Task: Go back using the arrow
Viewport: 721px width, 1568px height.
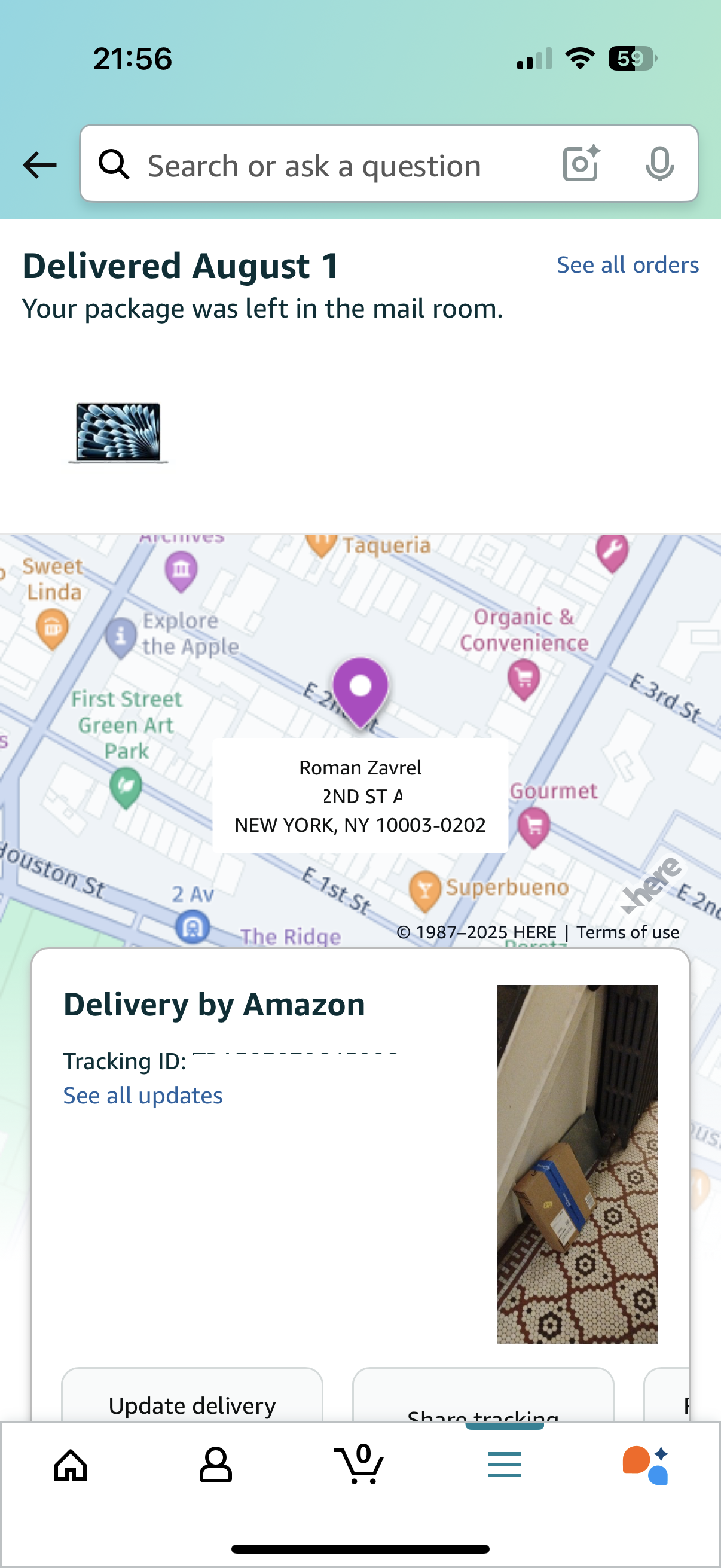Action: coord(39,165)
